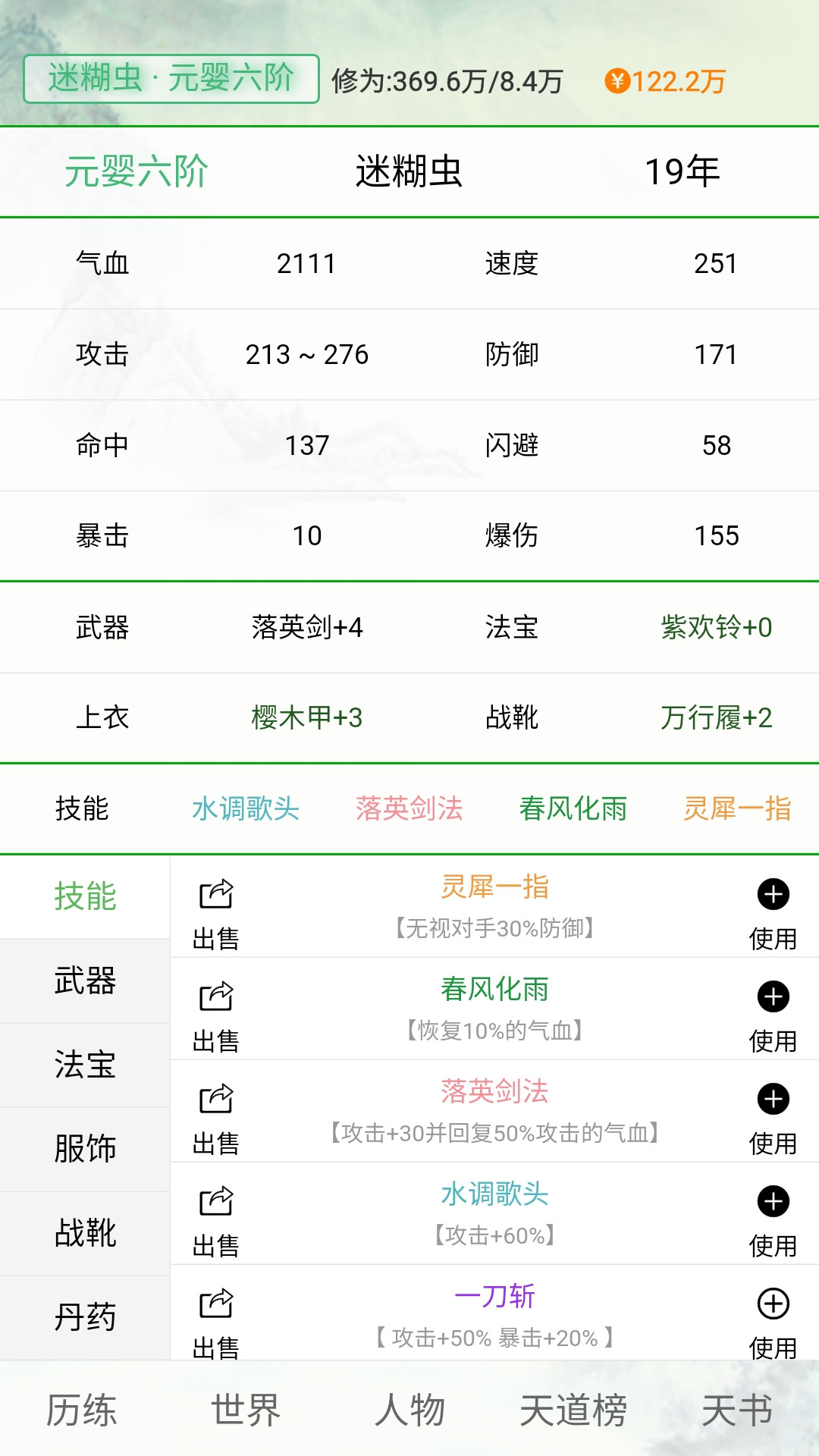Sell the 一刀斩 skill
The height and width of the screenshot is (1456, 819).
[x=216, y=1318]
